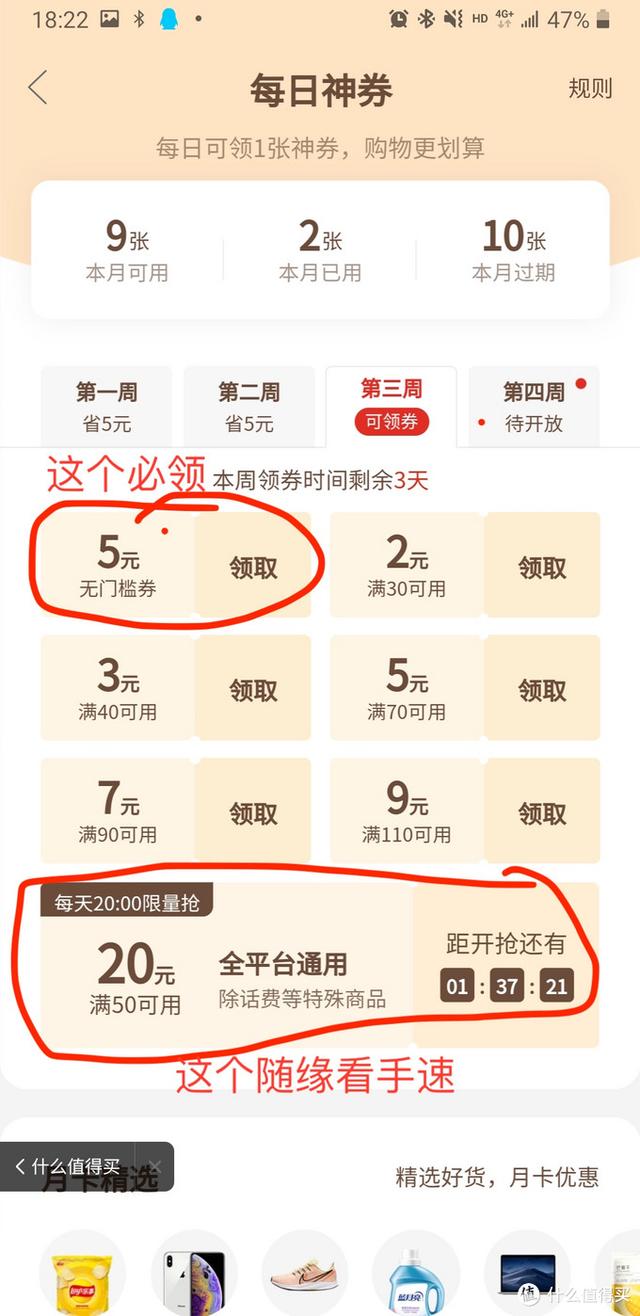Image resolution: width=640 pixels, height=1316 pixels.
Task: Select the 第三周 可领券 tab
Action: click(x=391, y=406)
